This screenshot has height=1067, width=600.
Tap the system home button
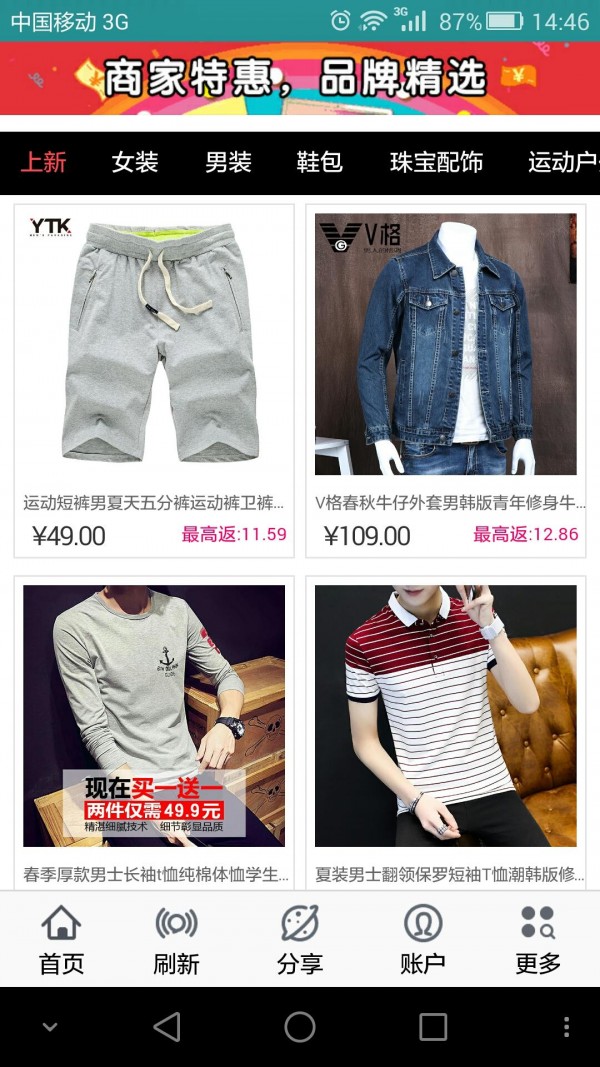300,1027
